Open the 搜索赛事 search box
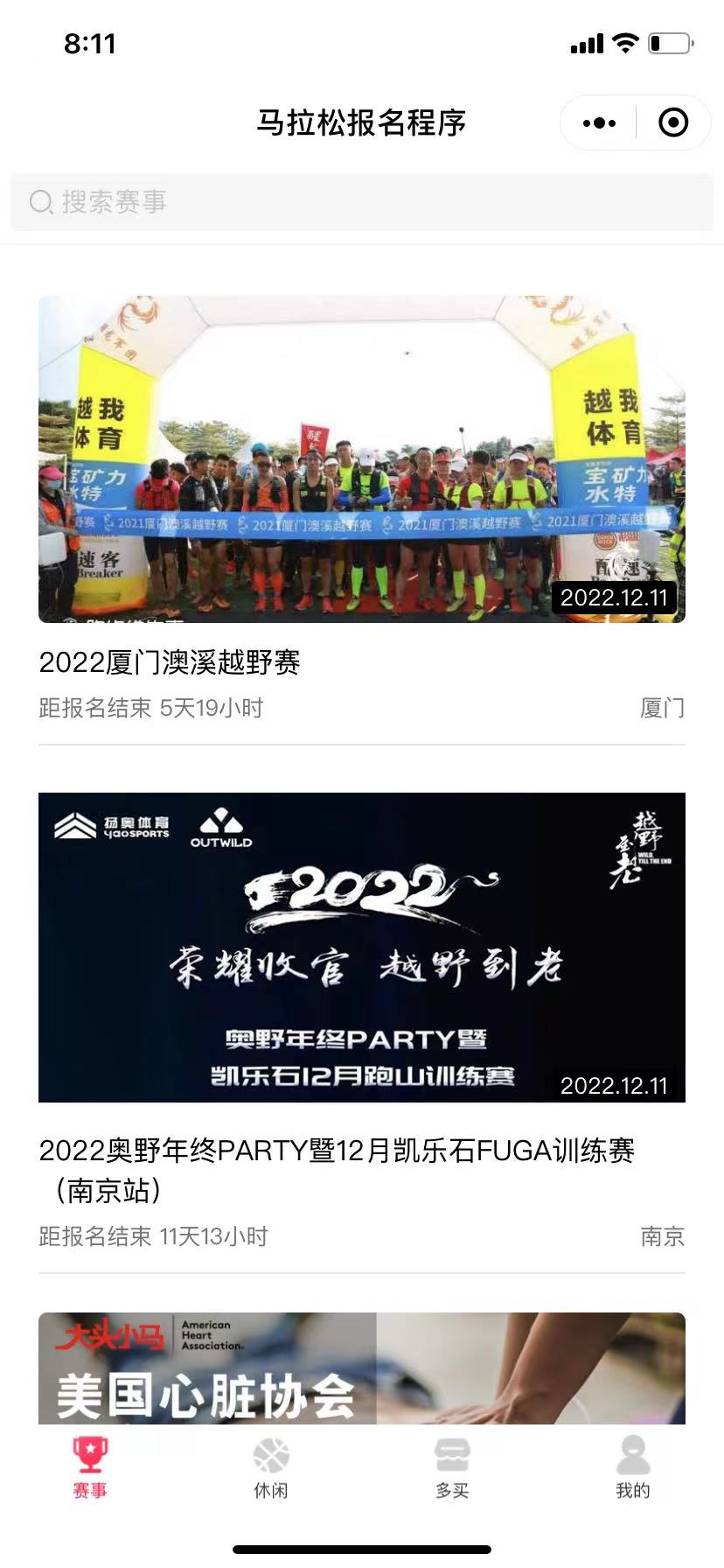 362,202
